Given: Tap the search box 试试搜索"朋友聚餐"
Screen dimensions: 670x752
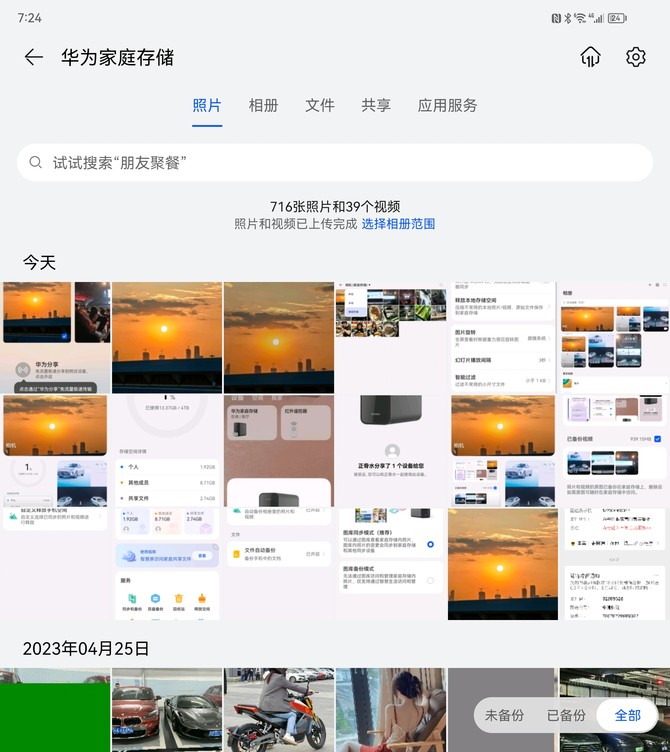Looking at the screenshot, I should click(x=335, y=162).
